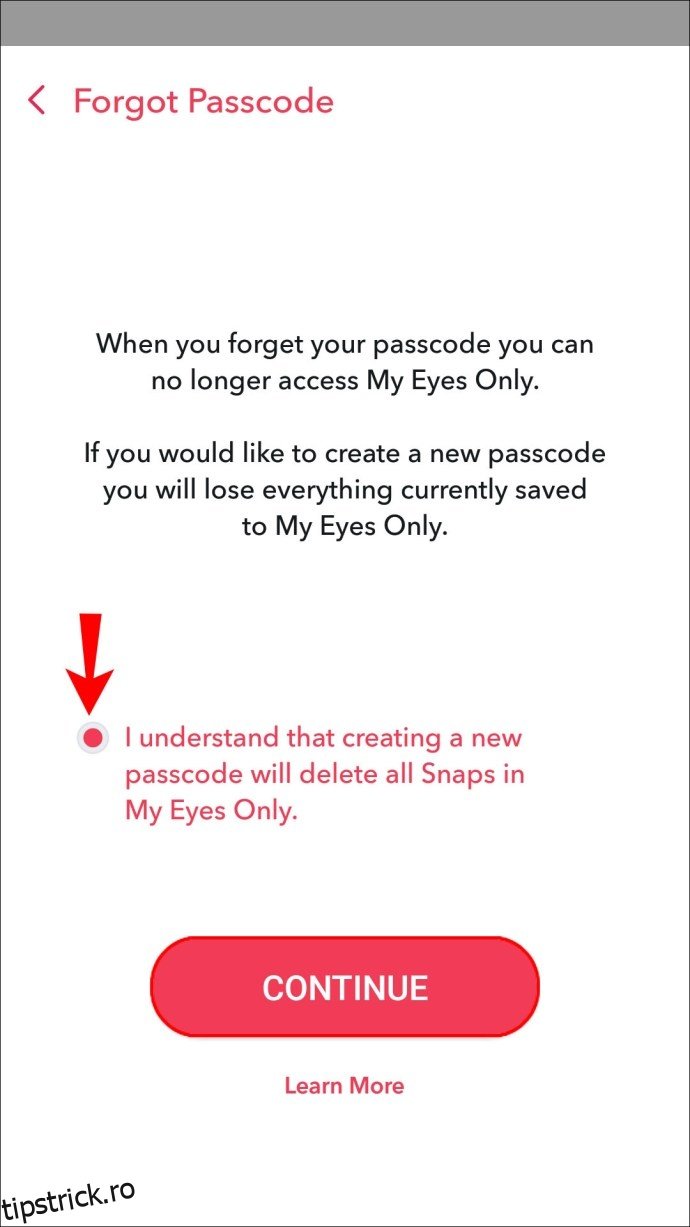Tap the red CONTINUE button
Screen dimensions: 690x1227
(345, 988)
